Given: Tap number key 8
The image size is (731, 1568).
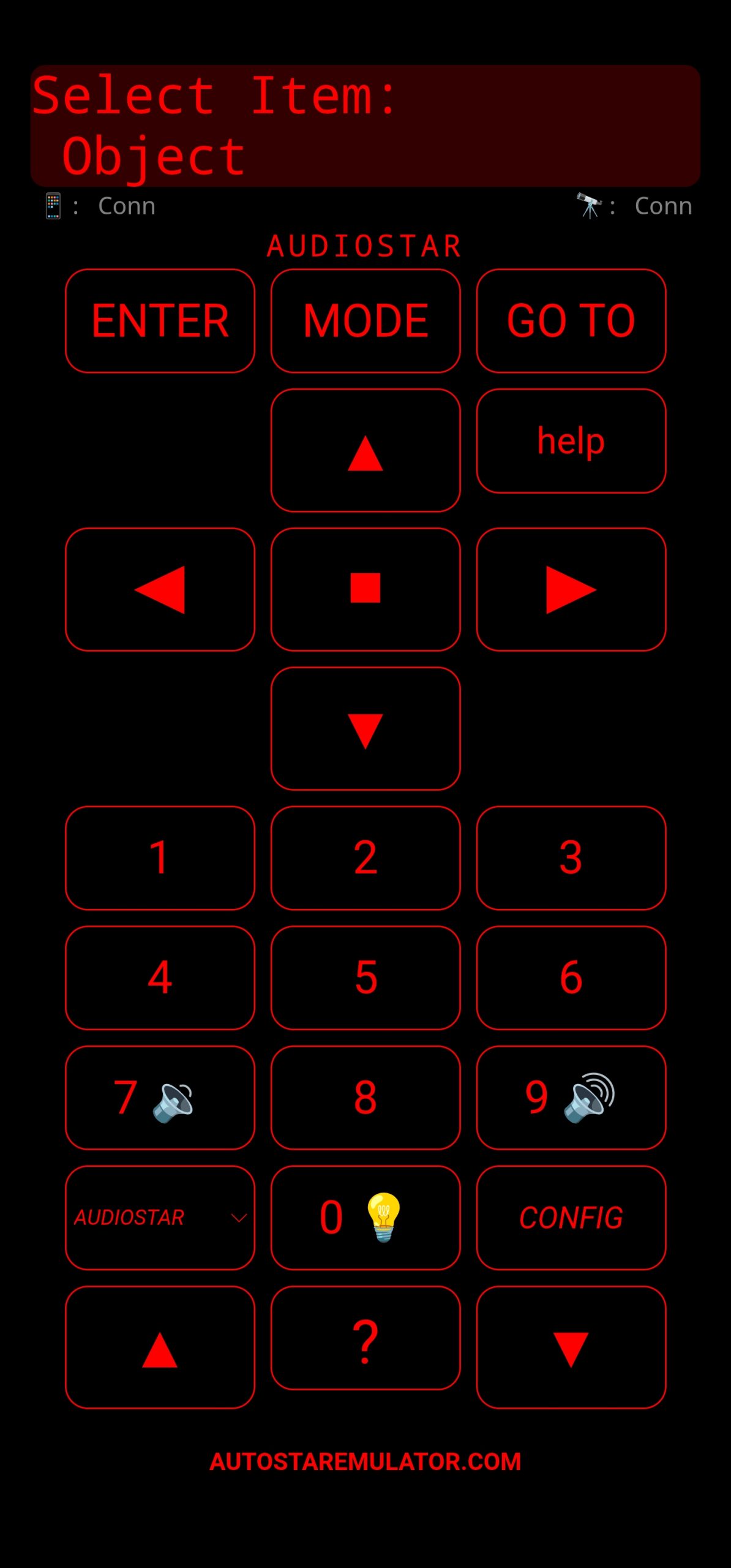Looking at the screenshot, I should click(x=365, y=1098).
